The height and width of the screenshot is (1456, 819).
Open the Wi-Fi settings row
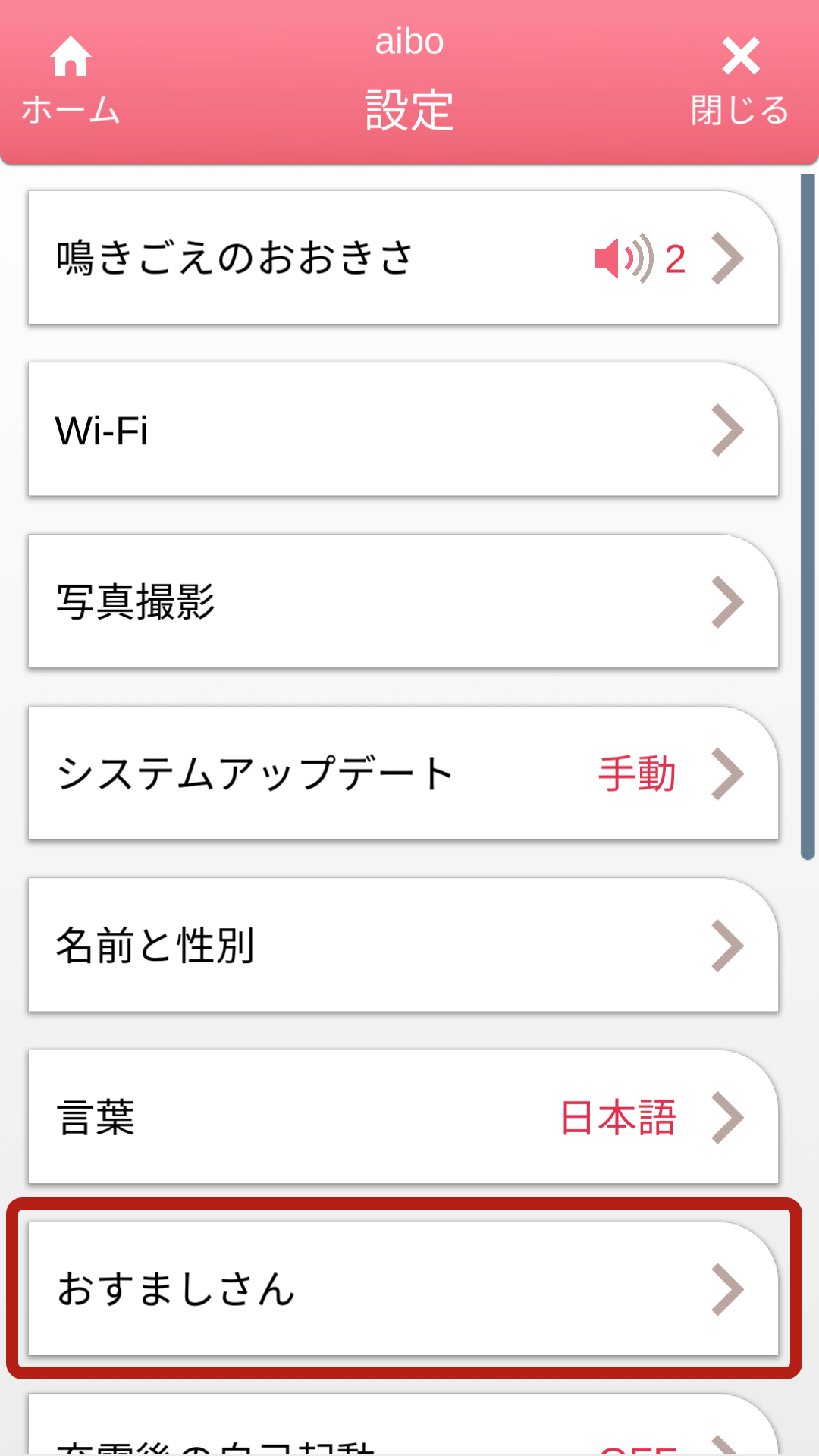(403, 430)
